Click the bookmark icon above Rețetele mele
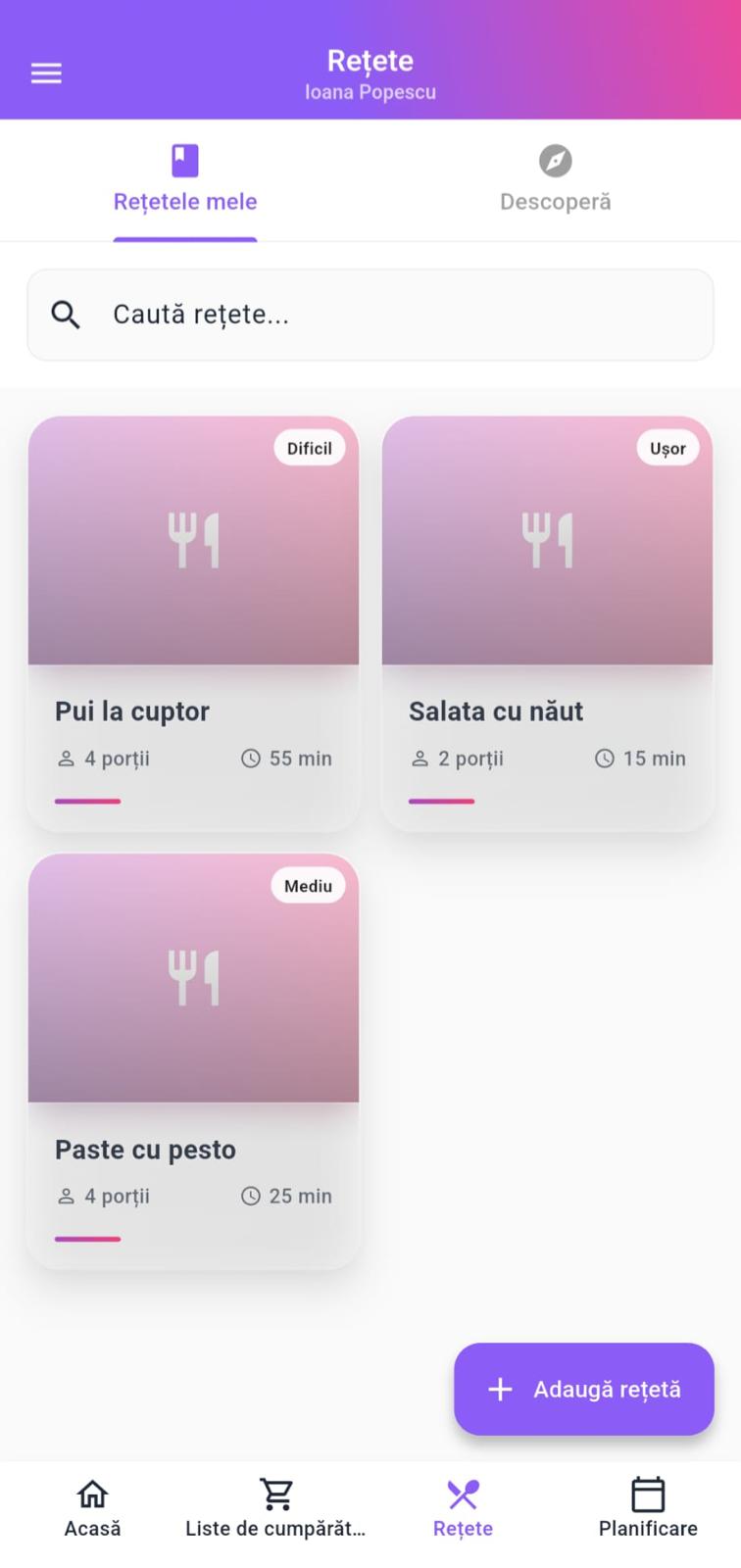This screenshot has height=1568, width=741. [184, 160]
